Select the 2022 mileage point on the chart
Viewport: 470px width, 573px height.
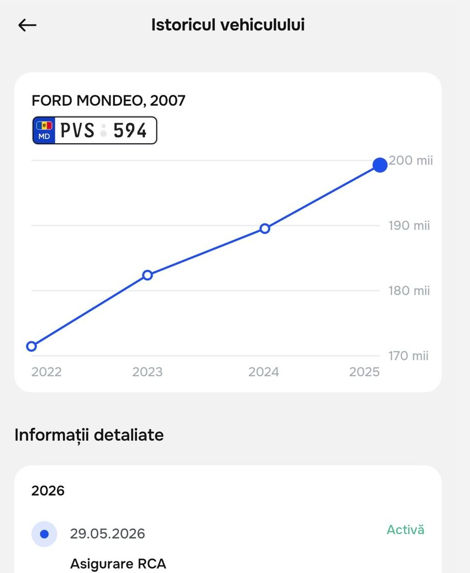point(32,346)
